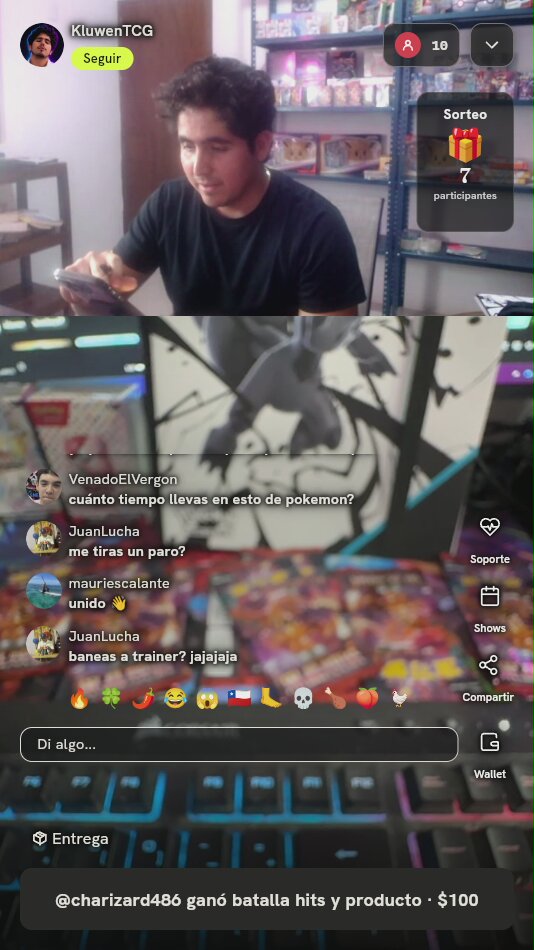Send the Chile flag reaction
Screen dimensions: 534x950
click(239, 699)
